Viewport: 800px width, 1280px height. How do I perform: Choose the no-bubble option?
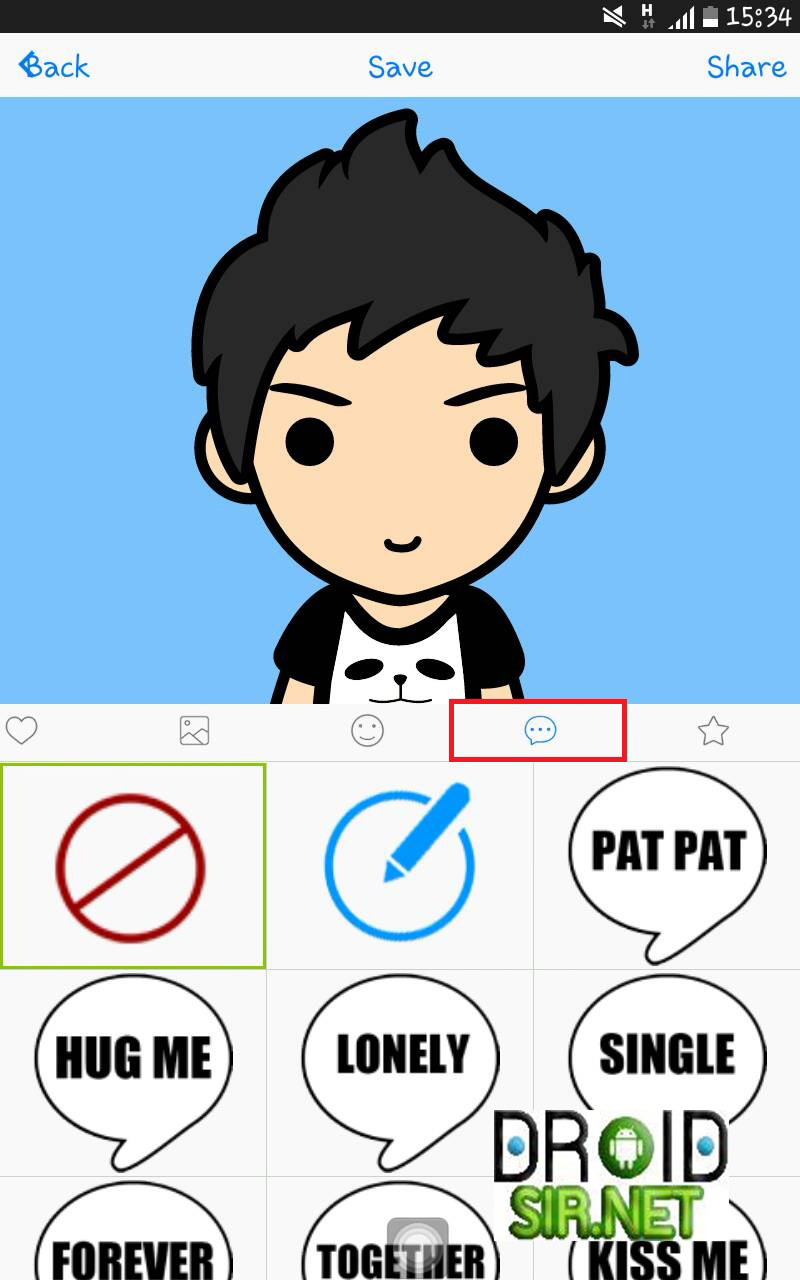(132, 865)
